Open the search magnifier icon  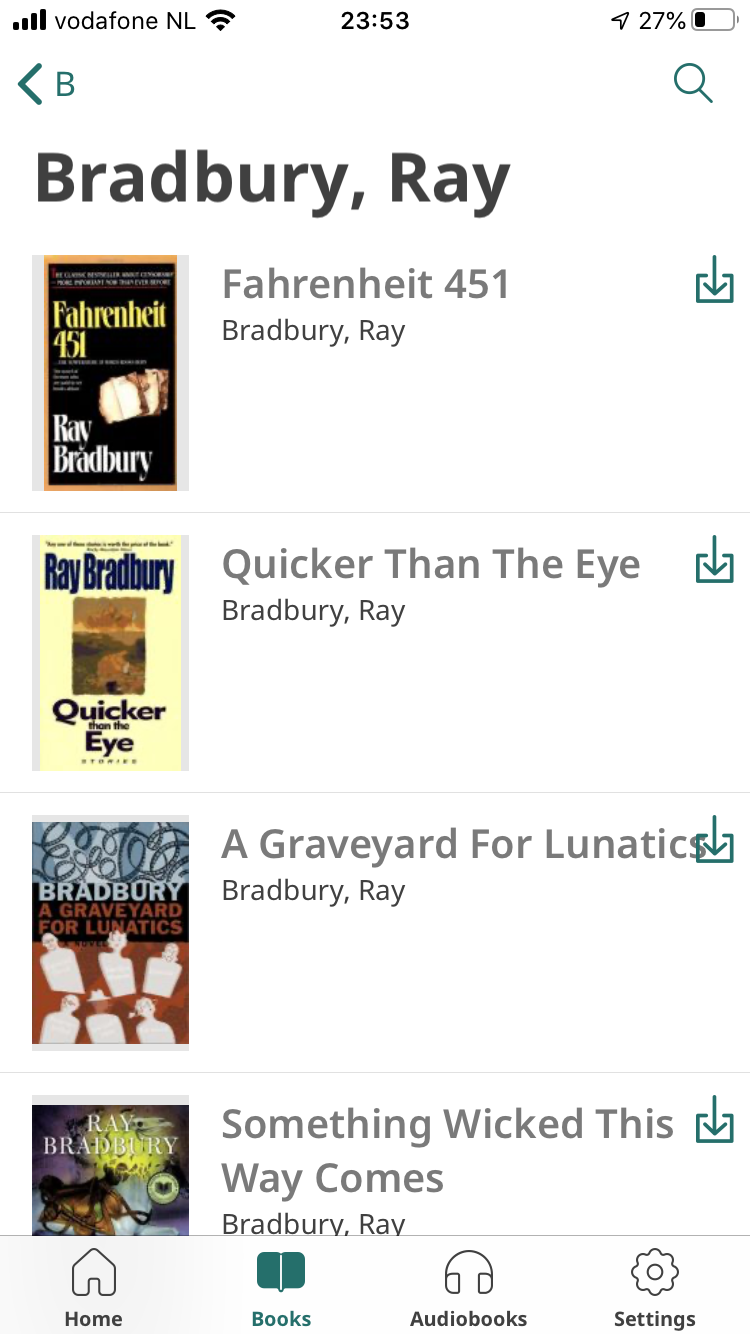tap(692, 83)
